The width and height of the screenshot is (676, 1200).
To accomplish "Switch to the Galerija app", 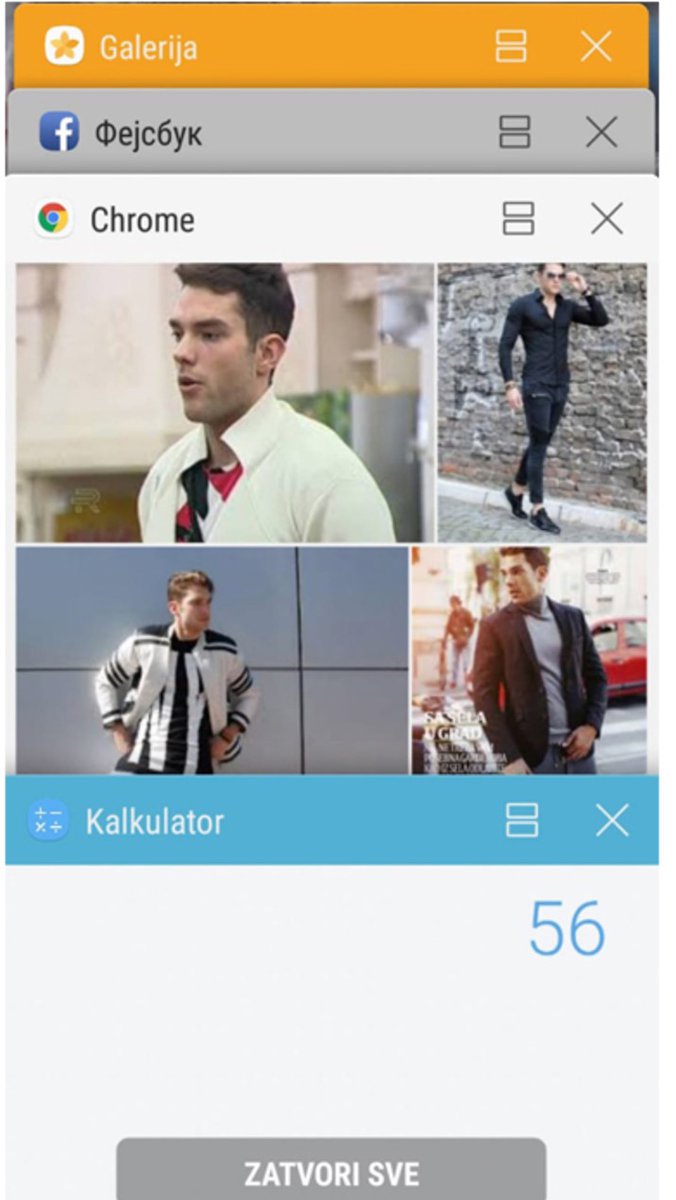I will (x=250, y=46).
